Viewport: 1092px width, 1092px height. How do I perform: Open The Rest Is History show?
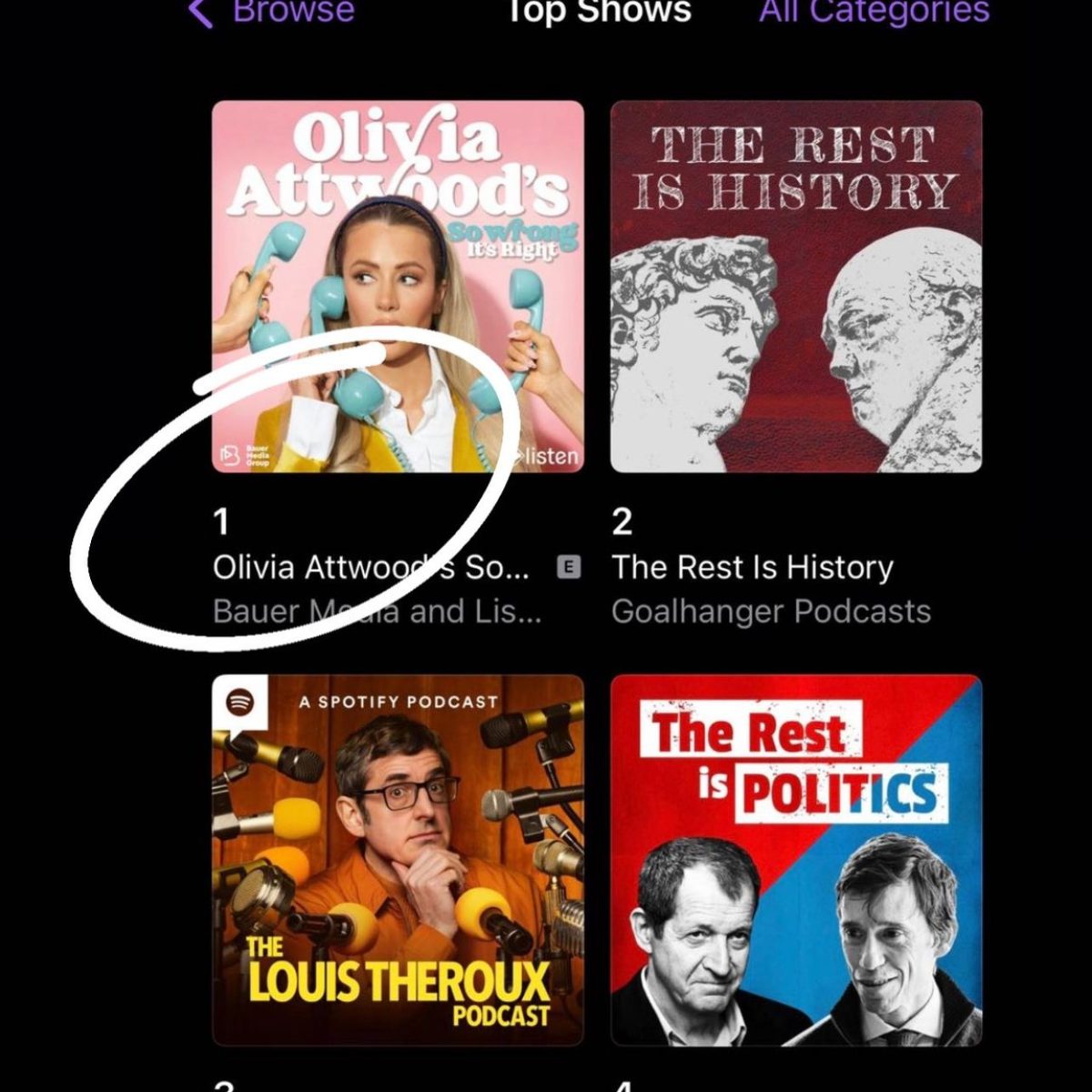tap(796, 287)
